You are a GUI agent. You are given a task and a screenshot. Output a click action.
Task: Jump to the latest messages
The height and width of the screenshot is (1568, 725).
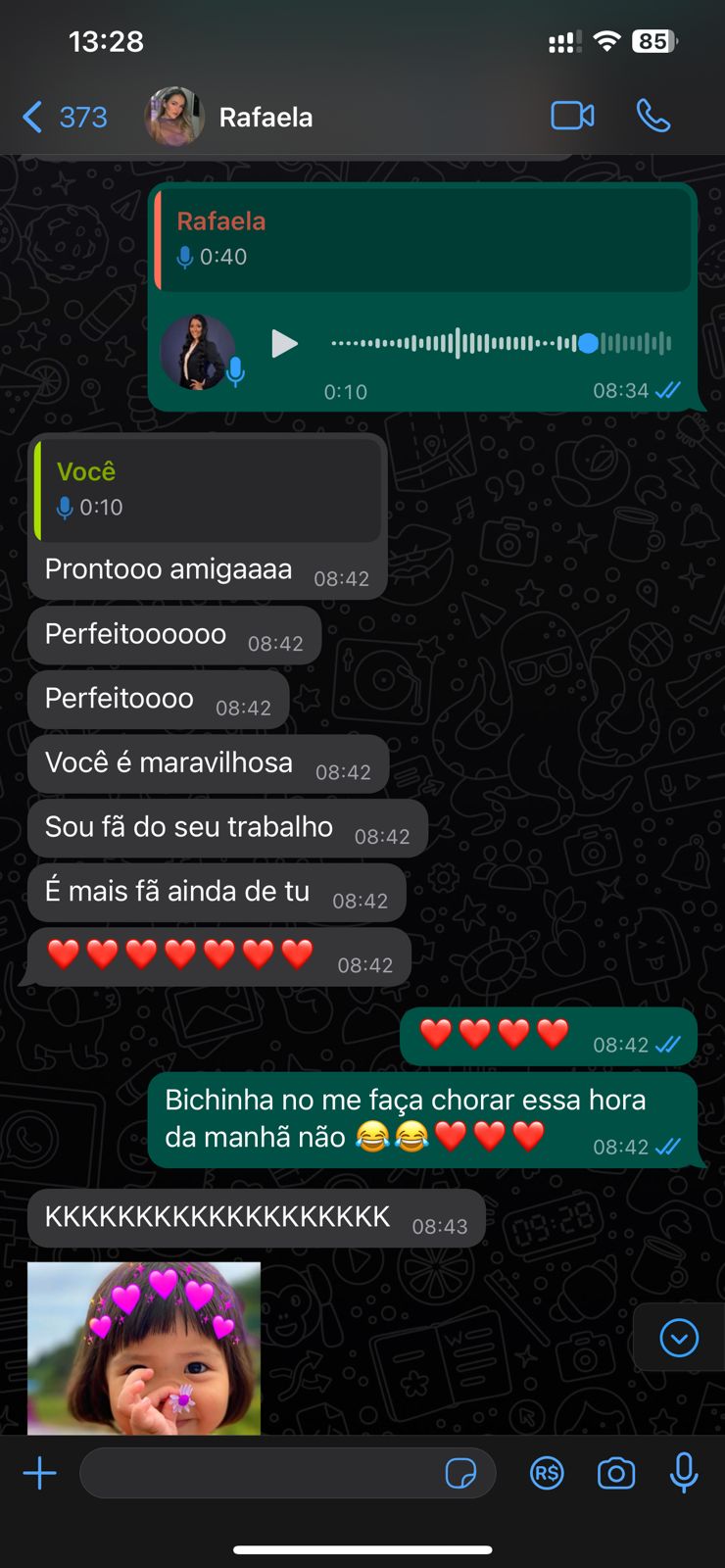(679, 1338)
